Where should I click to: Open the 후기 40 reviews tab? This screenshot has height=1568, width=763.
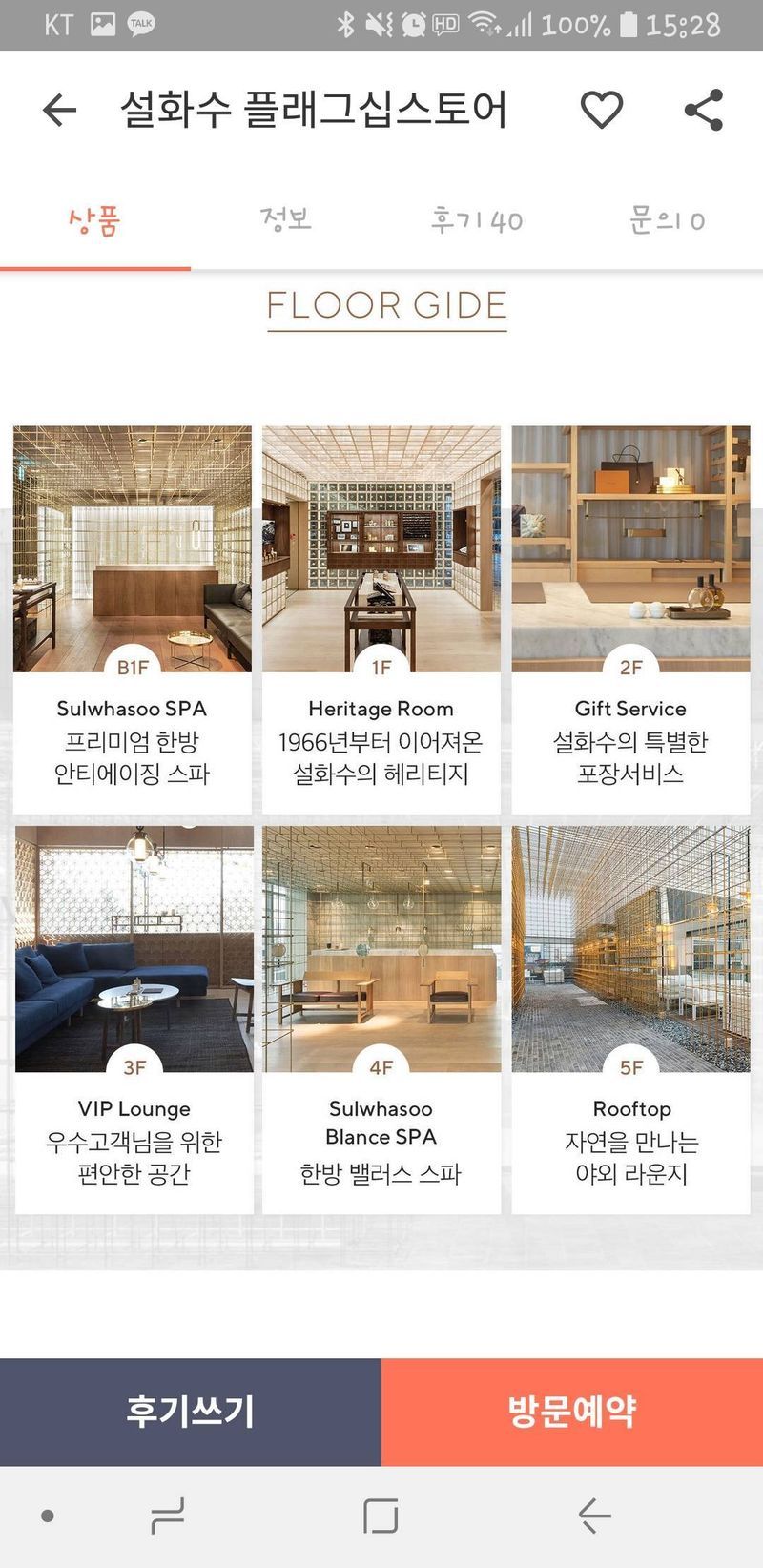pos(477,221)
